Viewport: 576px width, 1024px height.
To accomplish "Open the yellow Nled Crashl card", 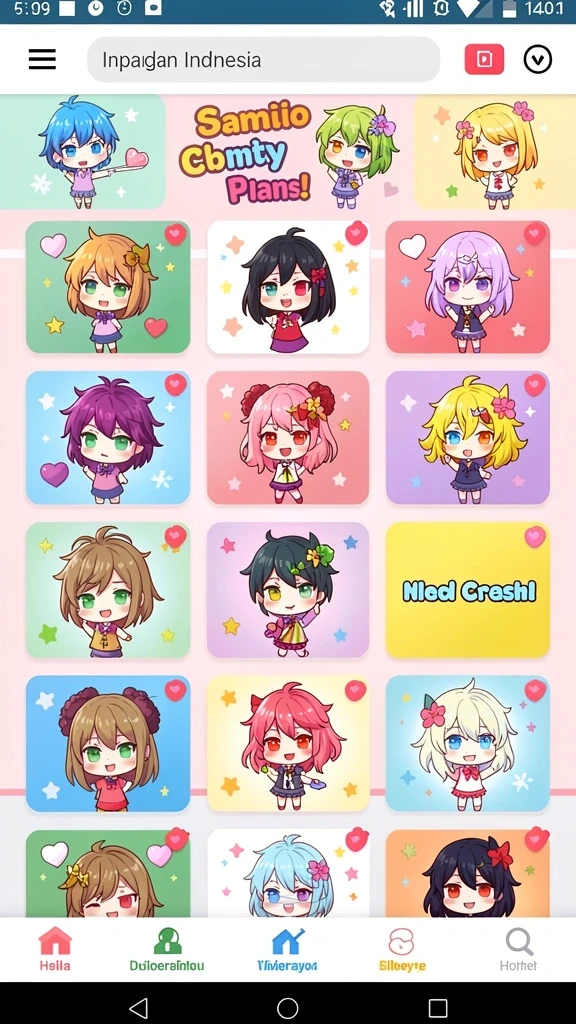I will 468,590.
